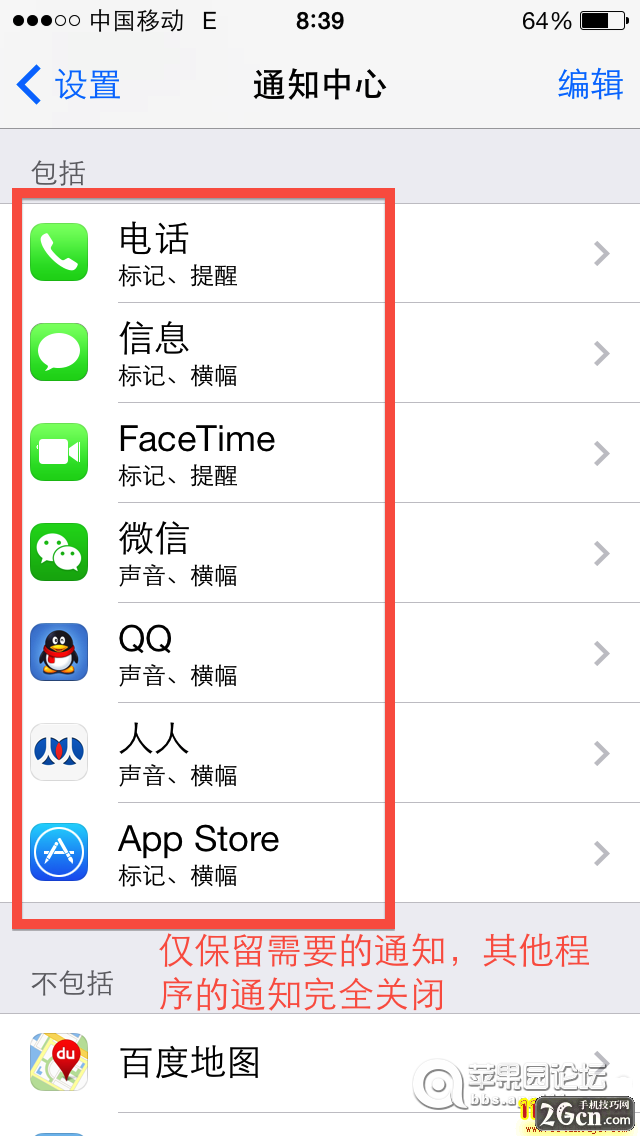This screenshot has height=1136, width=640.
Task: Tap the 编辑 button
Action: coord(590,85)
